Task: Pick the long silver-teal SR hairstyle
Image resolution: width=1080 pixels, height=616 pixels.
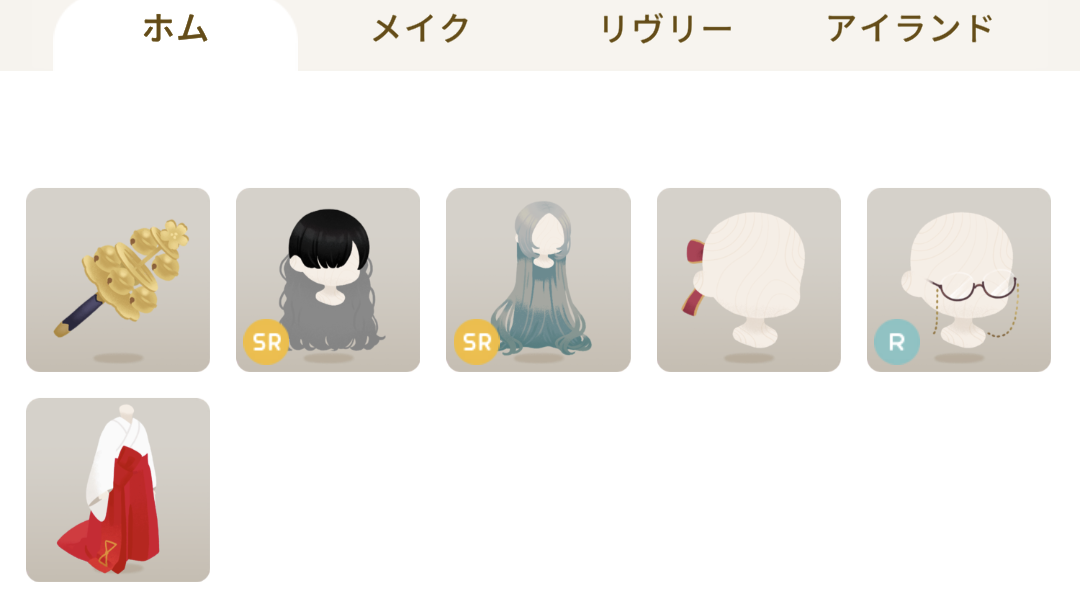Action: [538, 280]
